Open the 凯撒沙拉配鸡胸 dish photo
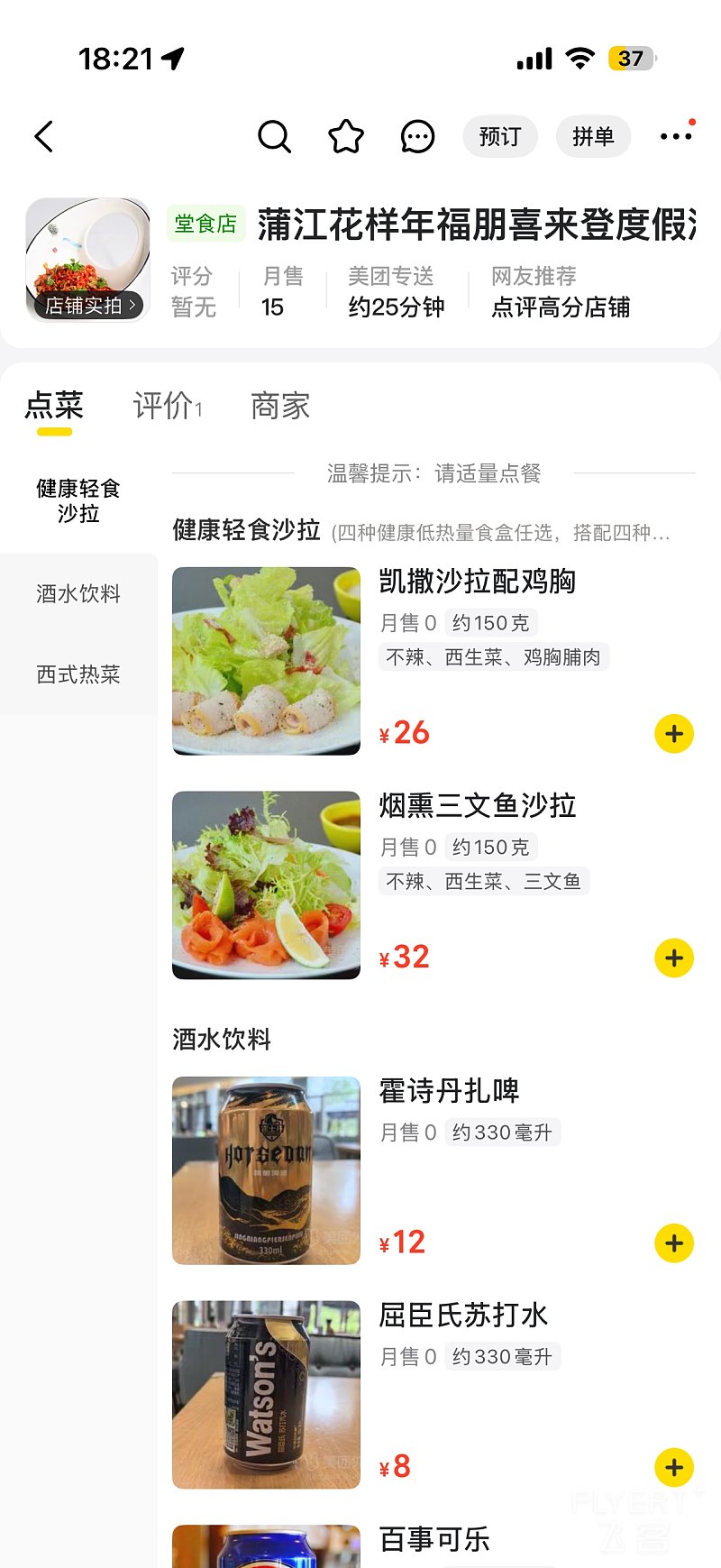This screenshot has width=721, height=1568. tap(267, 661)
